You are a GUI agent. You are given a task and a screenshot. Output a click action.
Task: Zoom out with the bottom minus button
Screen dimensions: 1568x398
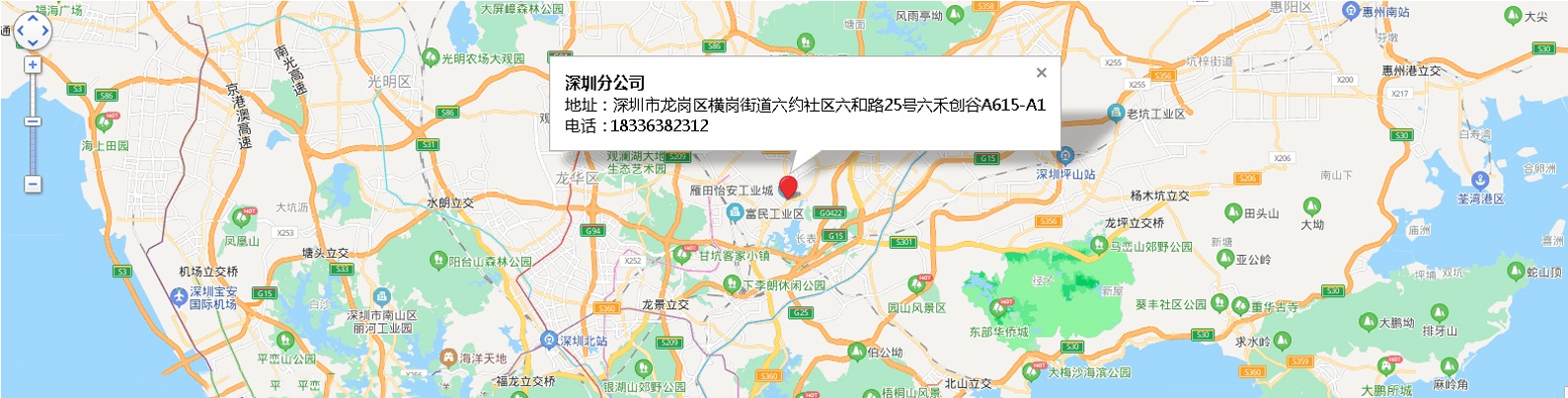[33, 184]
